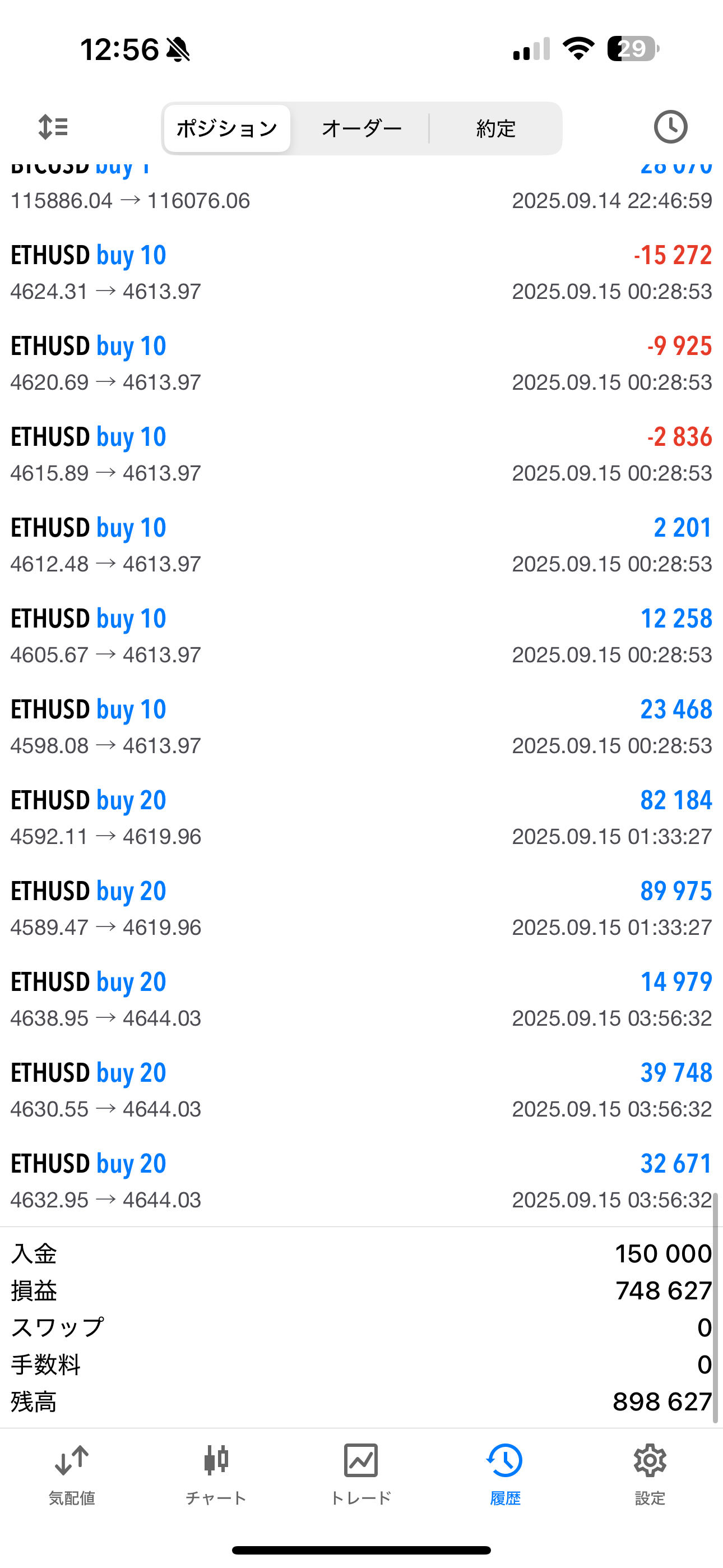
Task: Select the ポジション segment
Action: [227, 128]
